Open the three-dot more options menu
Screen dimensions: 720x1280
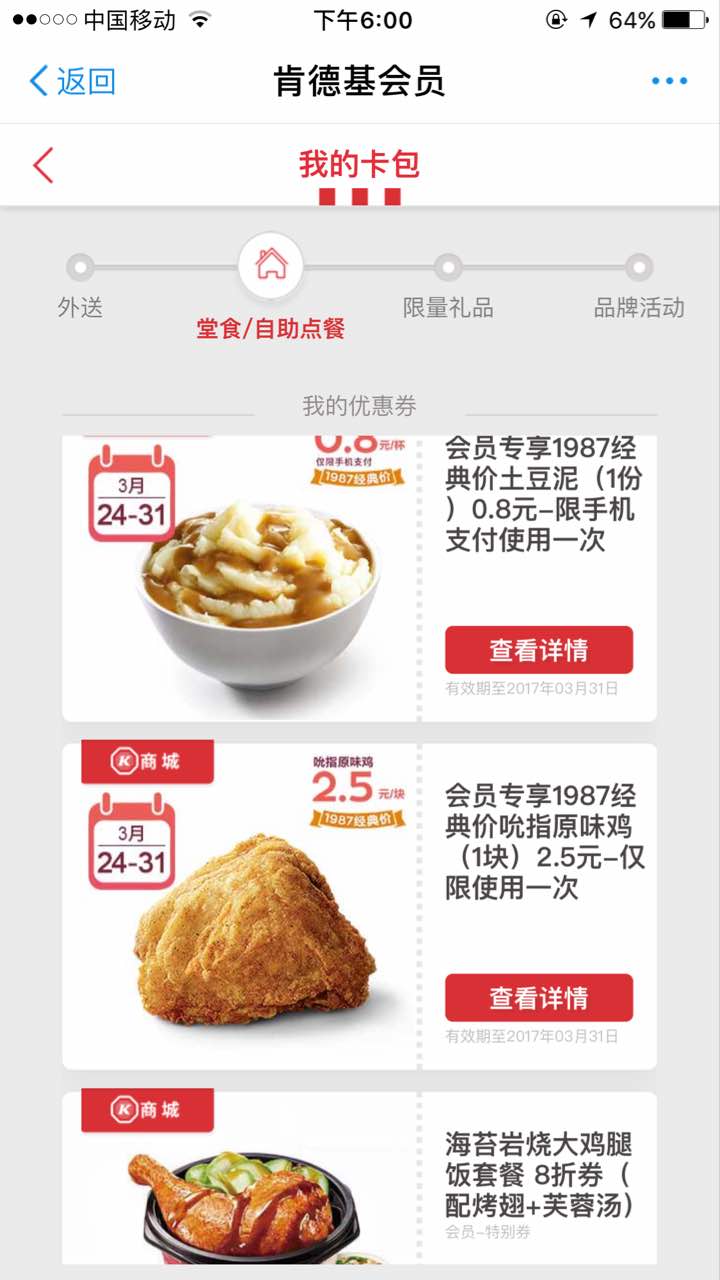pos(669,81)
